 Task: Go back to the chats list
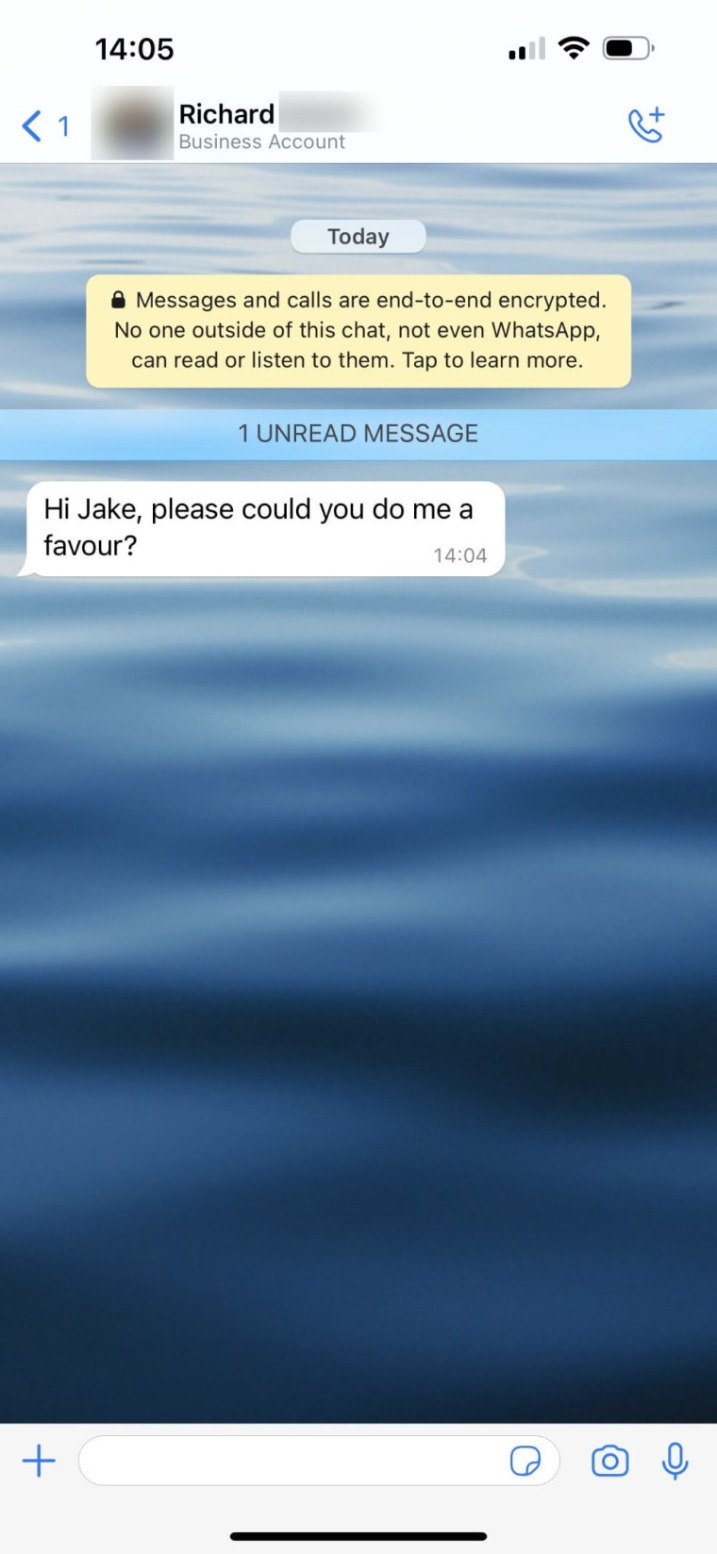(44, 127)
